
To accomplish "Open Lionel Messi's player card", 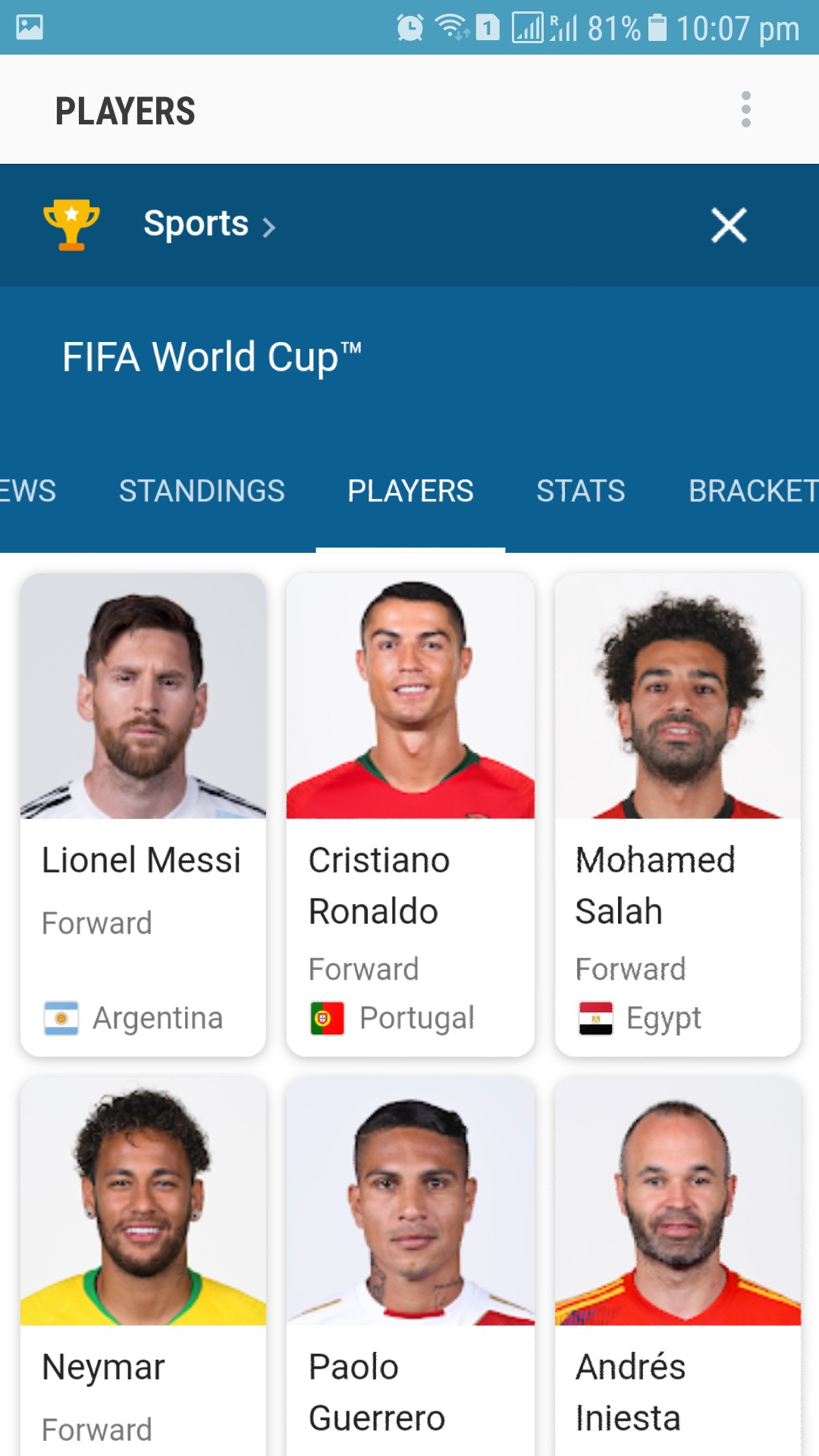I will tap(143, 814).
